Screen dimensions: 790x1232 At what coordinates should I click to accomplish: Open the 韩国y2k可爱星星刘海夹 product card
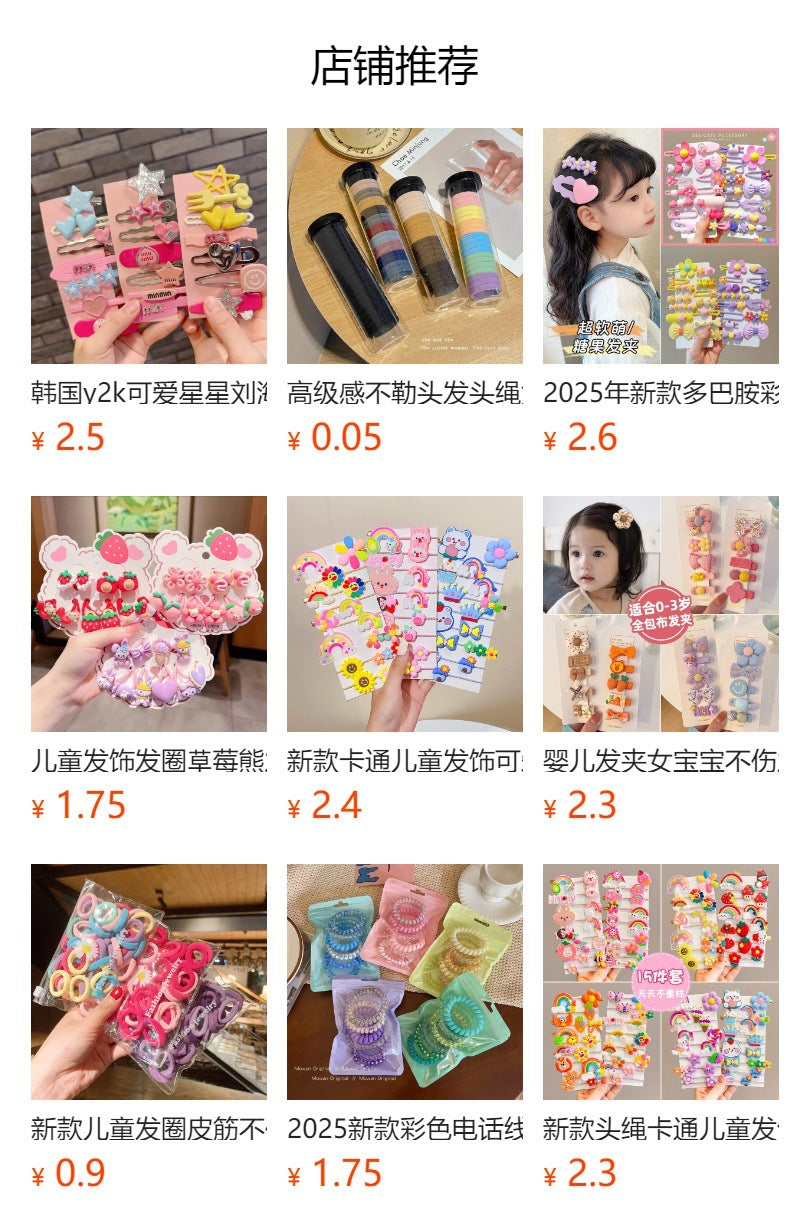[x=148, y=246]
